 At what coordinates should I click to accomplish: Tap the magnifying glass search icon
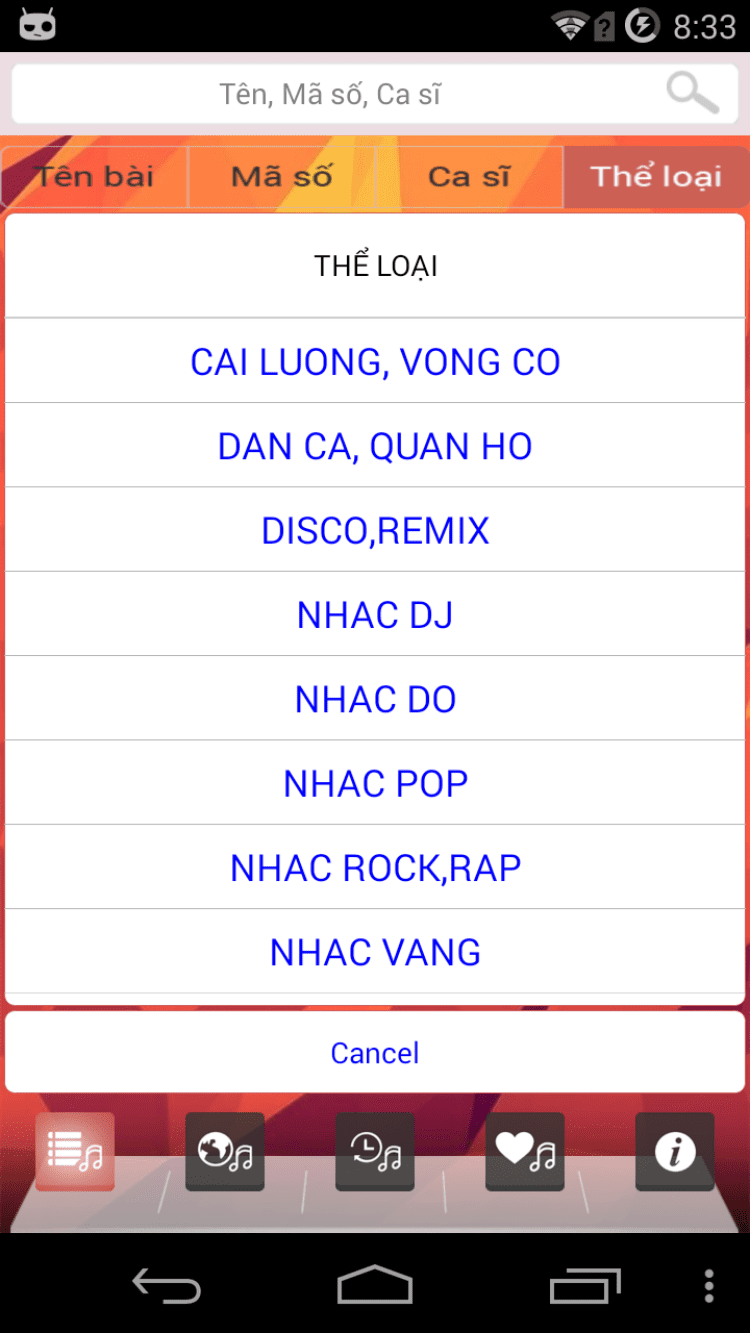(692, 93)
